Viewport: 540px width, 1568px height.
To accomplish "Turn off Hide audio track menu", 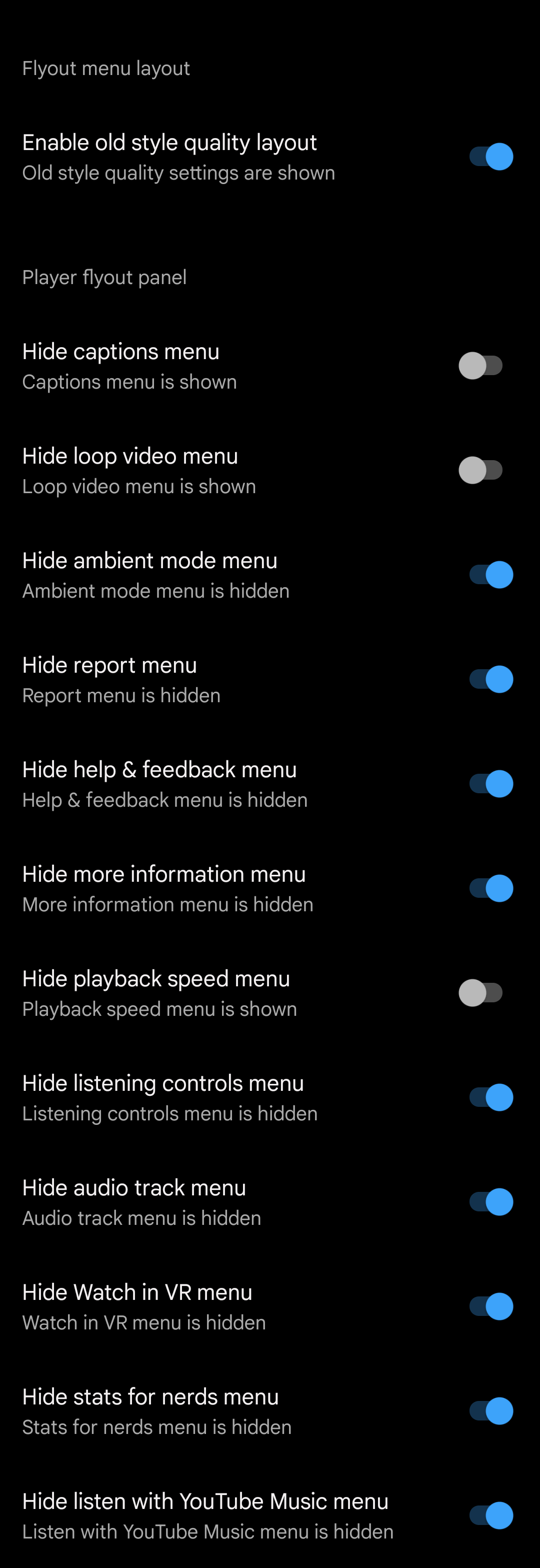I will 490,1201.
